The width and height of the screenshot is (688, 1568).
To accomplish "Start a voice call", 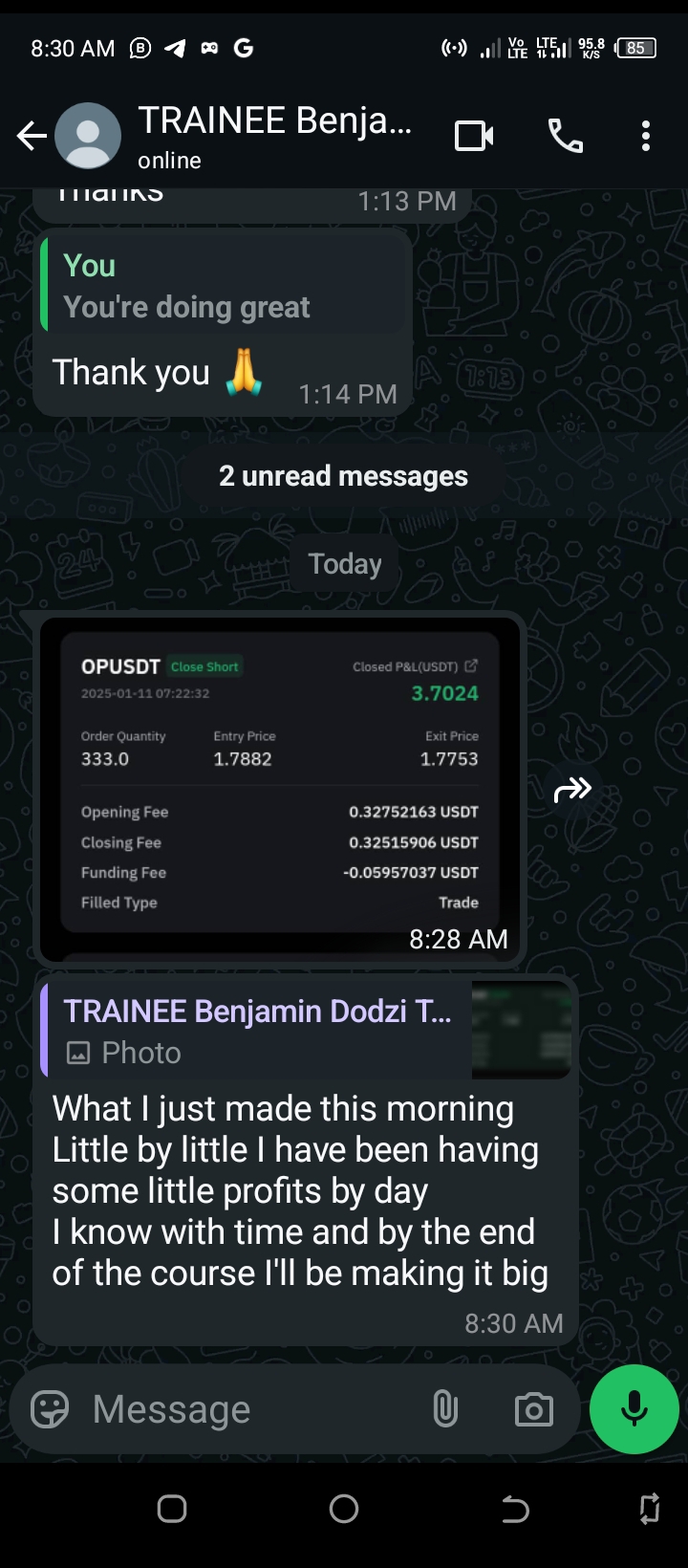I will pos(565,137).
